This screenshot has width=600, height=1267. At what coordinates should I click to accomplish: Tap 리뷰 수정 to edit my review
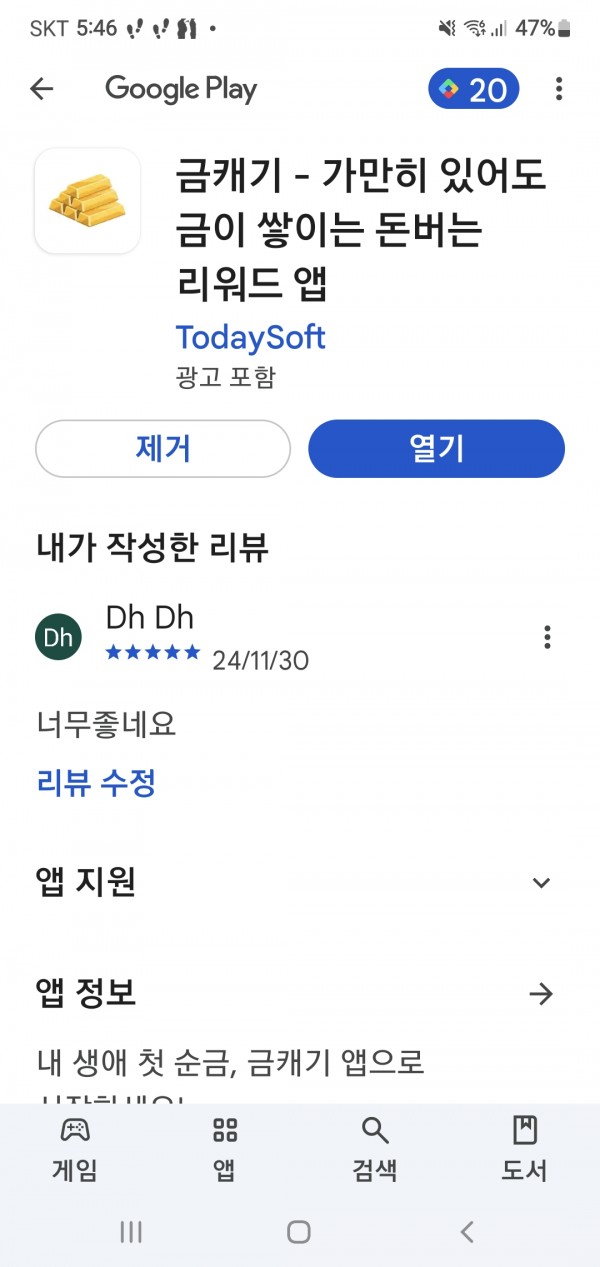(x=96, y=782)
